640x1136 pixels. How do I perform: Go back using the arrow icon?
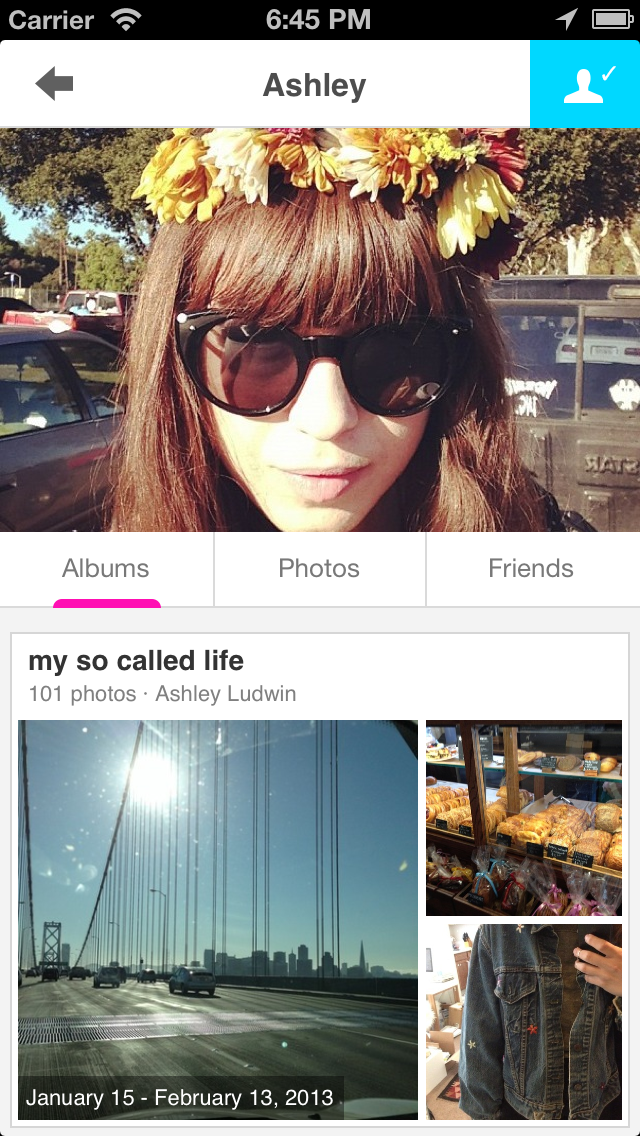[x=55, y=85]
